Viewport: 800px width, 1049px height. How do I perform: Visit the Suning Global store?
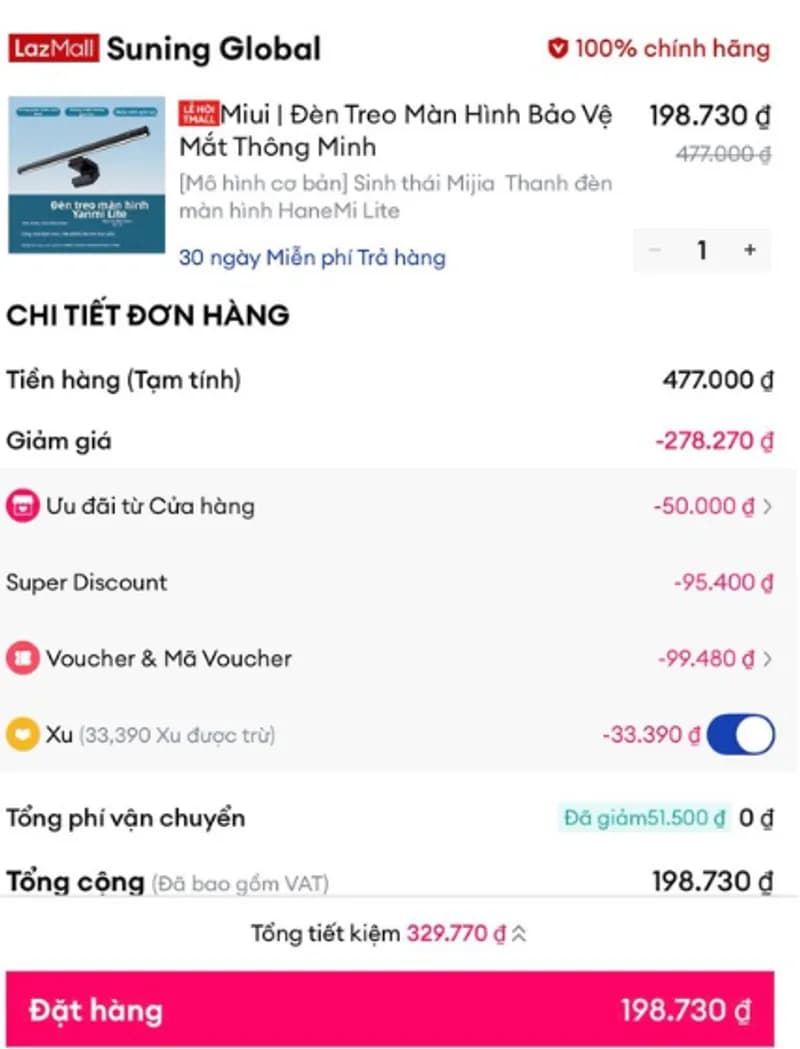pos(213,48)
